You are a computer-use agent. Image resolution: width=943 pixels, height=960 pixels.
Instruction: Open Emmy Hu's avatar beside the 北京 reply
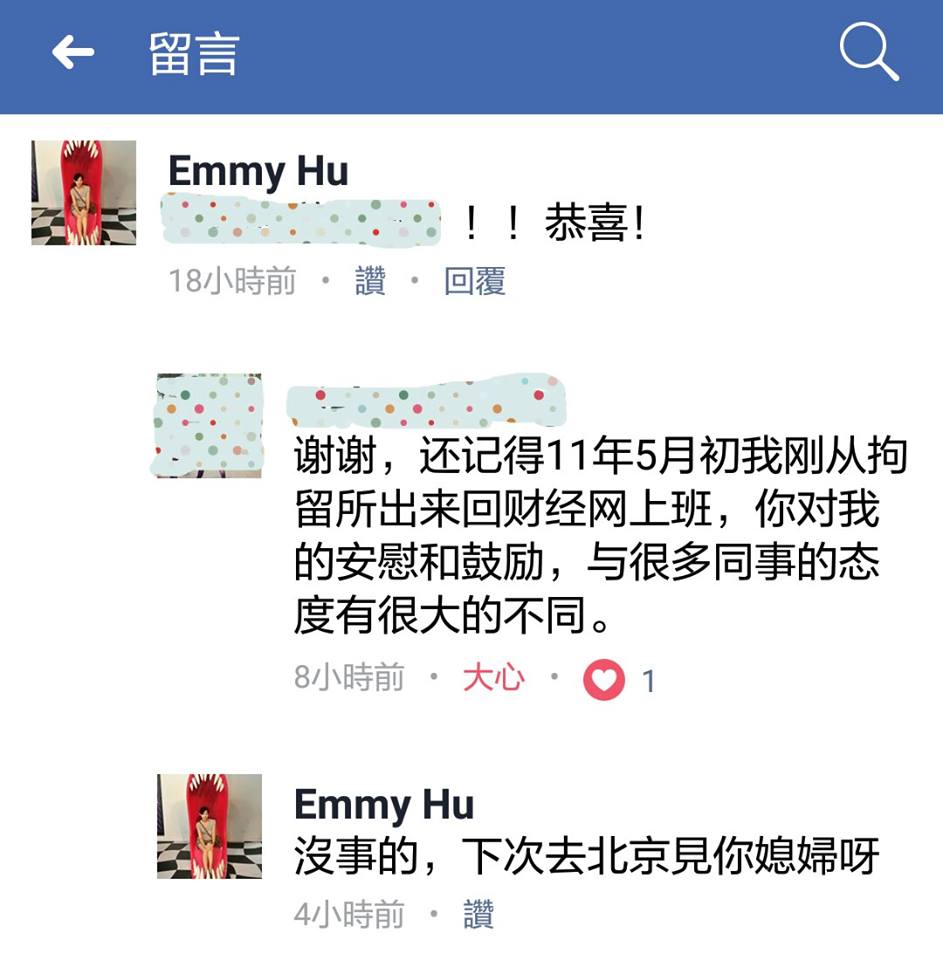click(x=210, y=826)
